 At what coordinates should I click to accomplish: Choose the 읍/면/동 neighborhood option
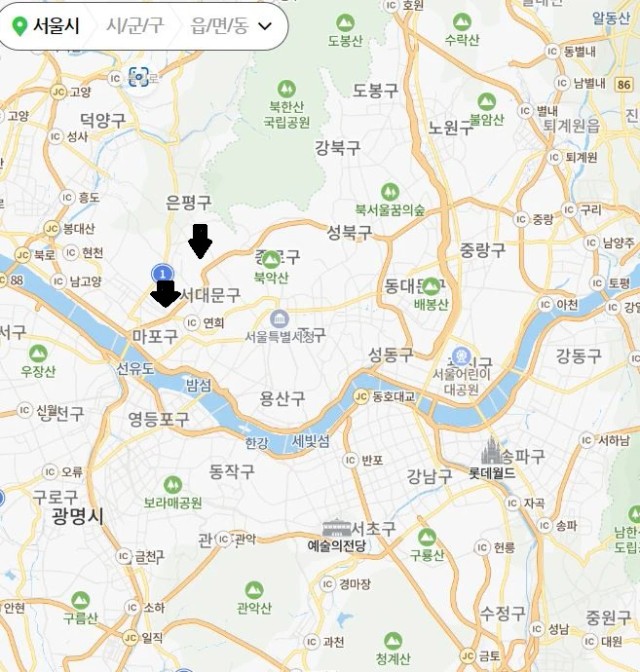point(219,26)
